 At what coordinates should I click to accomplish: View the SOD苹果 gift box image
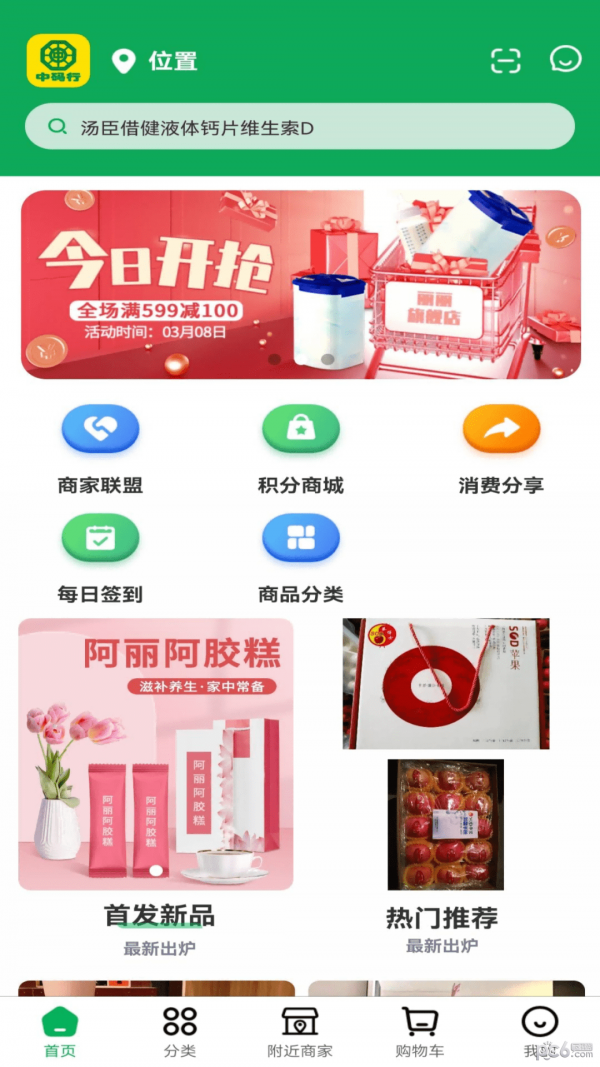point(446,683)
